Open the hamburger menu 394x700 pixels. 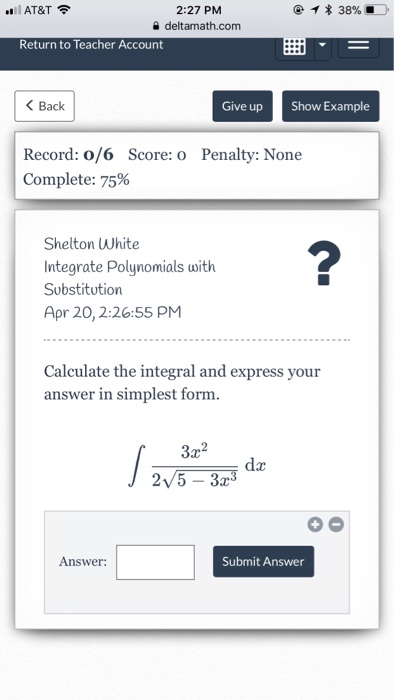click(x=359, y=46)
